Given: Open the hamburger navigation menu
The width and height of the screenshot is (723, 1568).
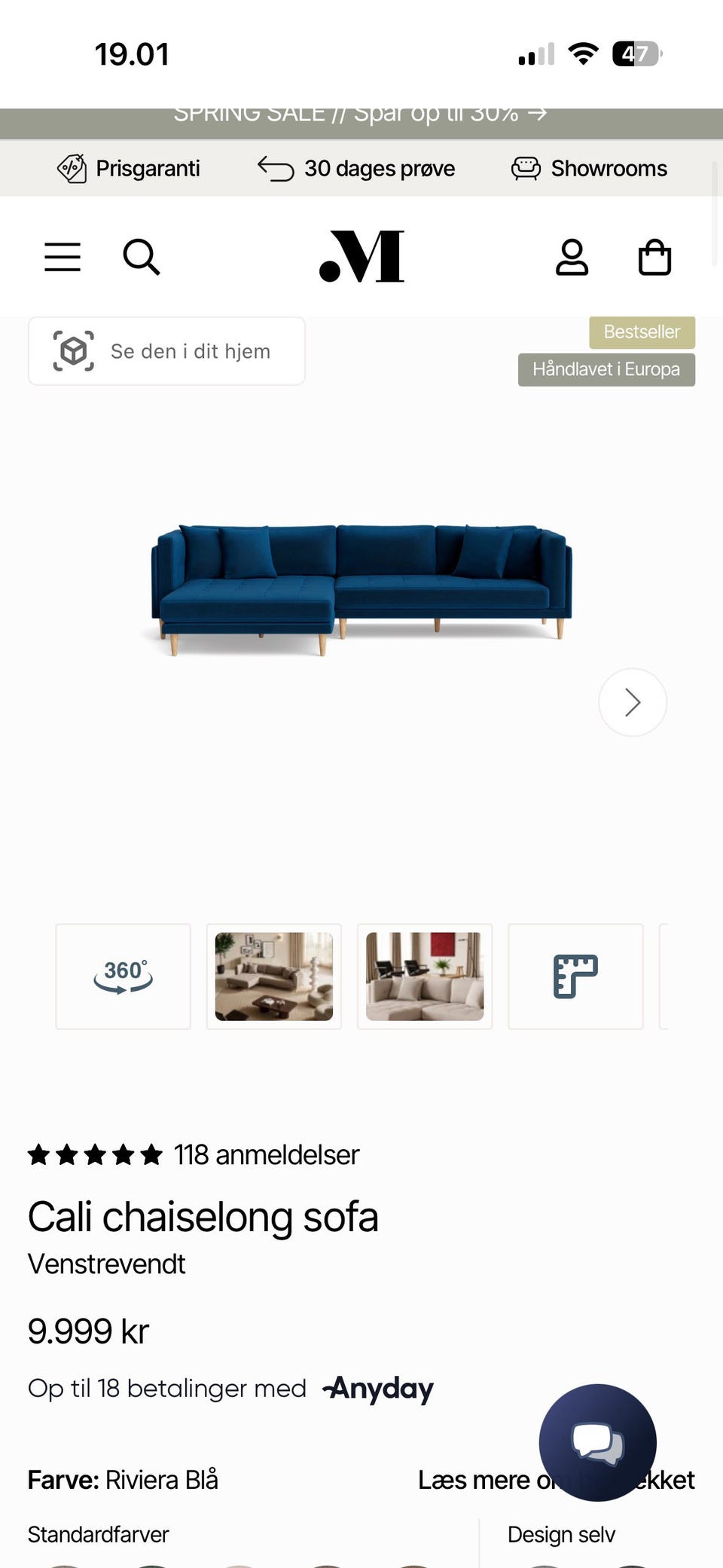Looking at the screenshot, I should [x=62, y=256].
